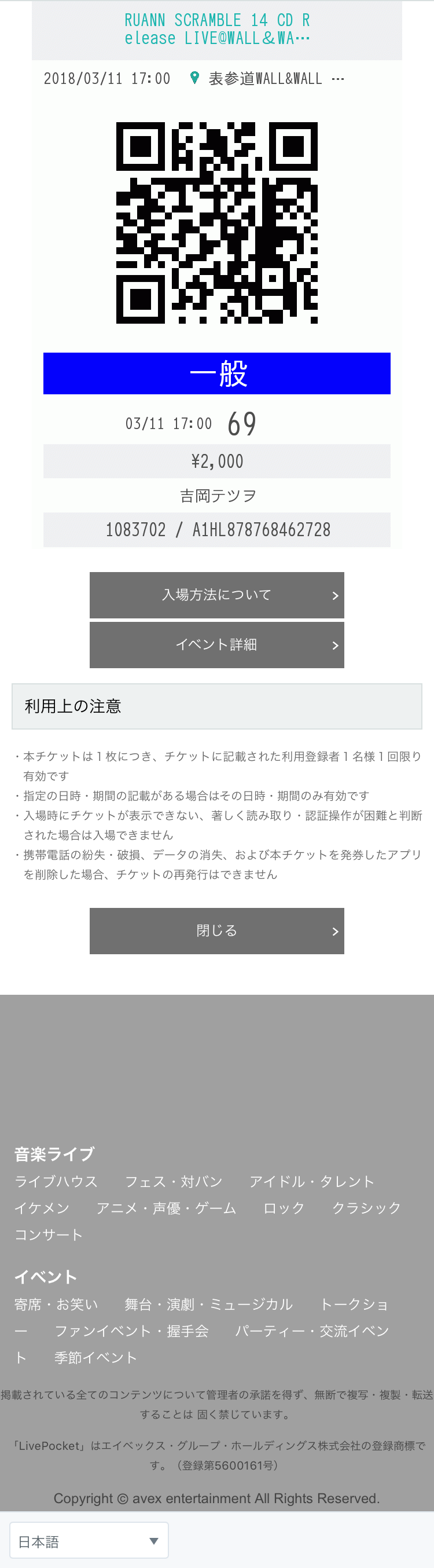Browse 寄席・お笑い events
The width and height of the screenshot is (434, 1568).
click(56, 1304)
